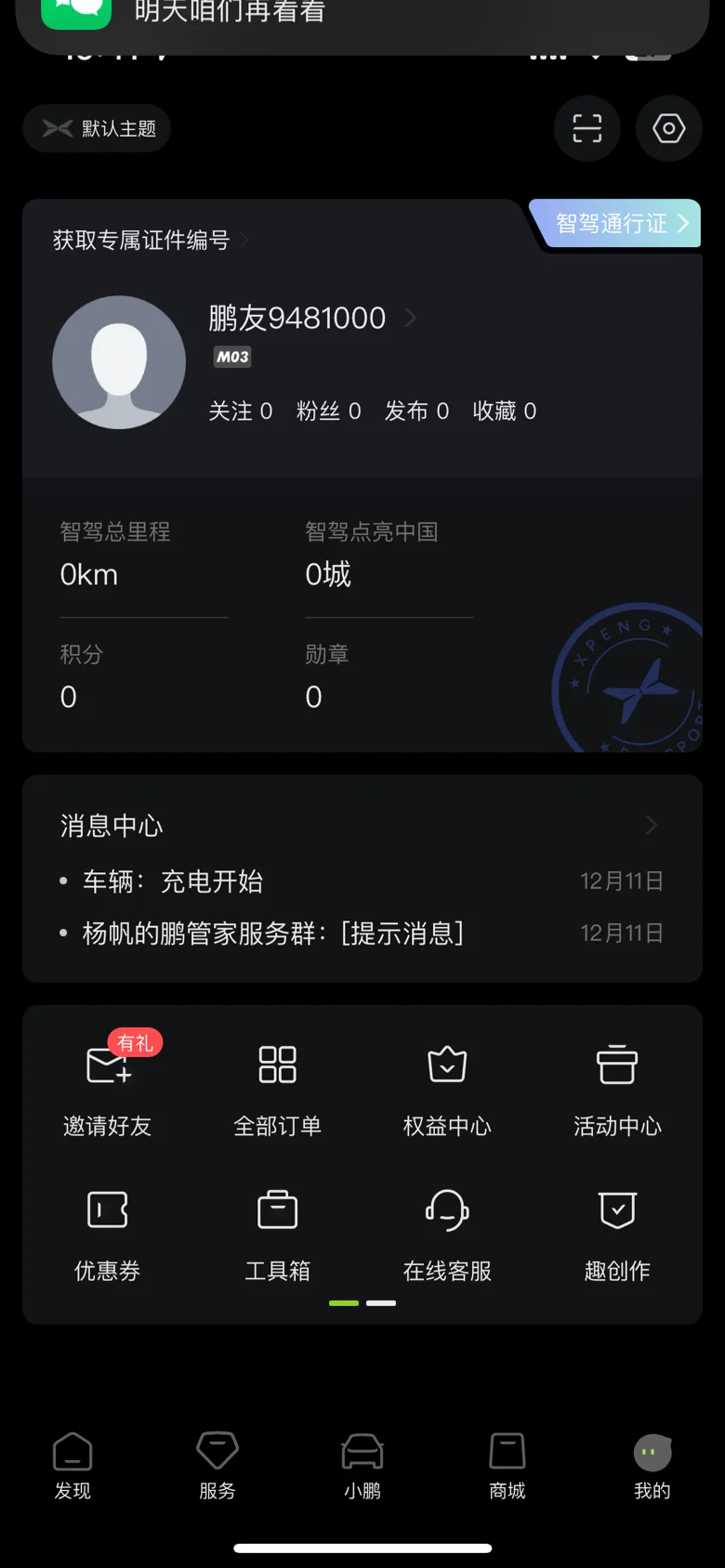View the 粉丝 followers list
Viewport: 725px width, 1568px height.
coord(328,411)
